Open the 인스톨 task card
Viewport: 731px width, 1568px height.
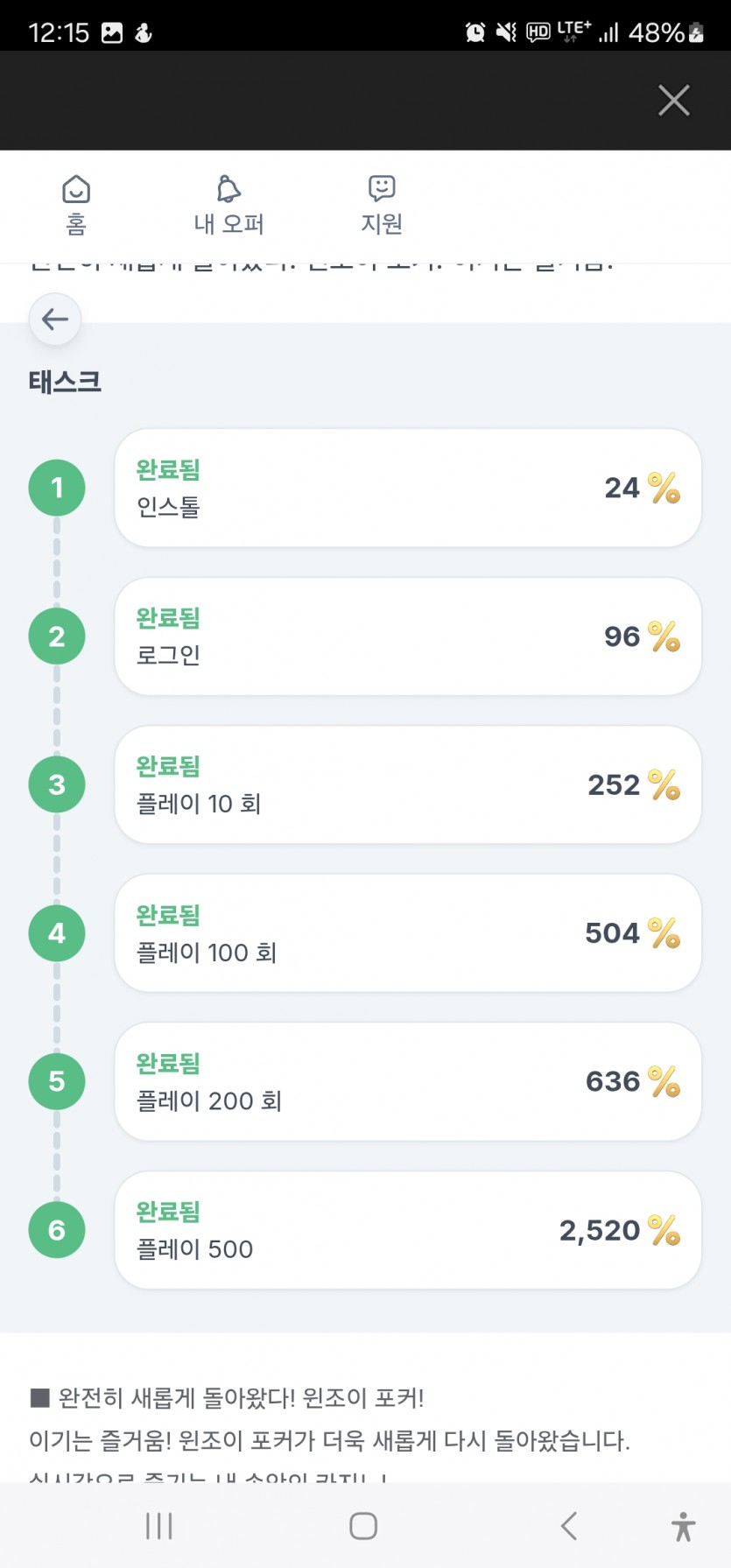point(408,488)
